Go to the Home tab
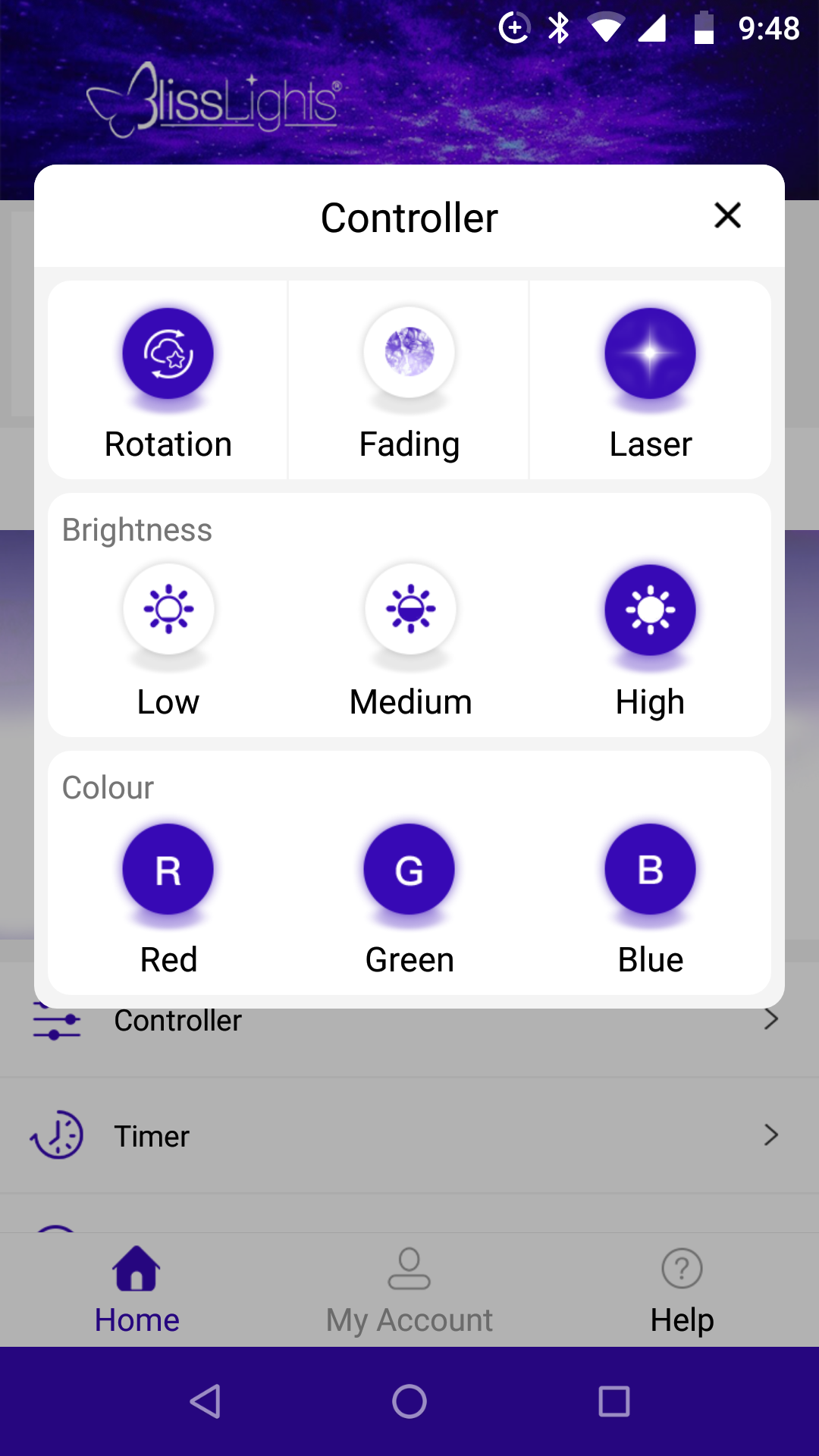Viewport: 819px width, 1456px height. click(x=136, y=1290)
